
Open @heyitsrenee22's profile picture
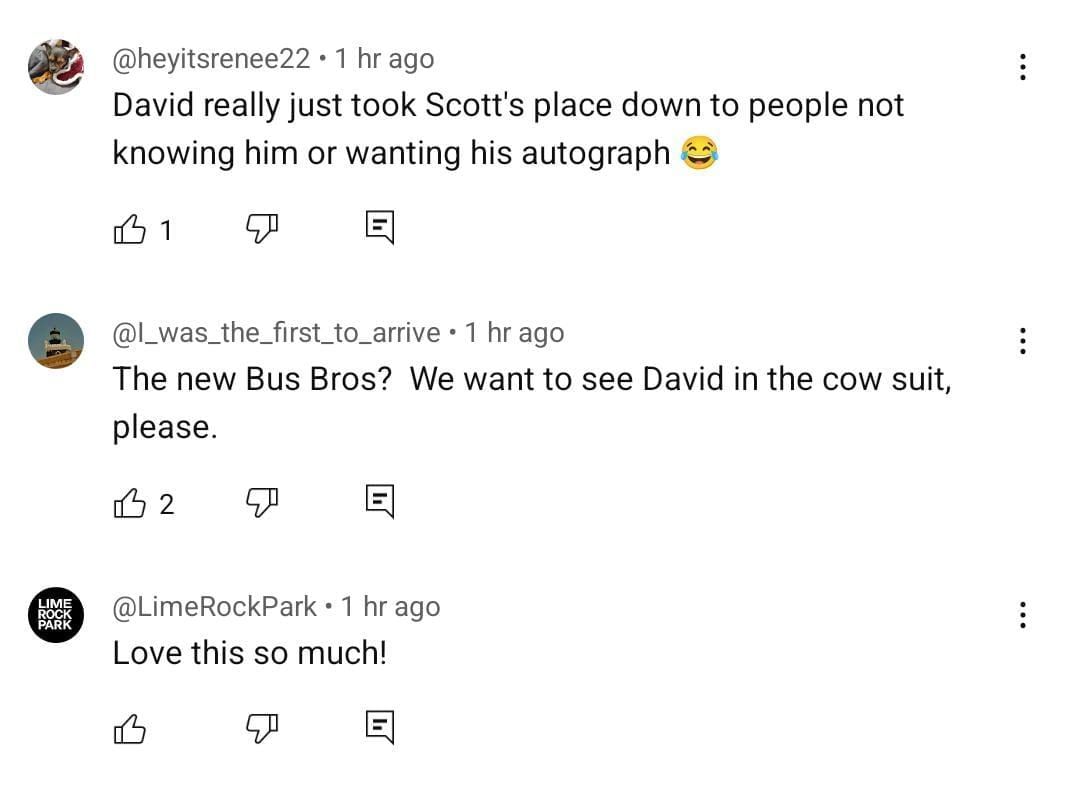tap(56, 67)
